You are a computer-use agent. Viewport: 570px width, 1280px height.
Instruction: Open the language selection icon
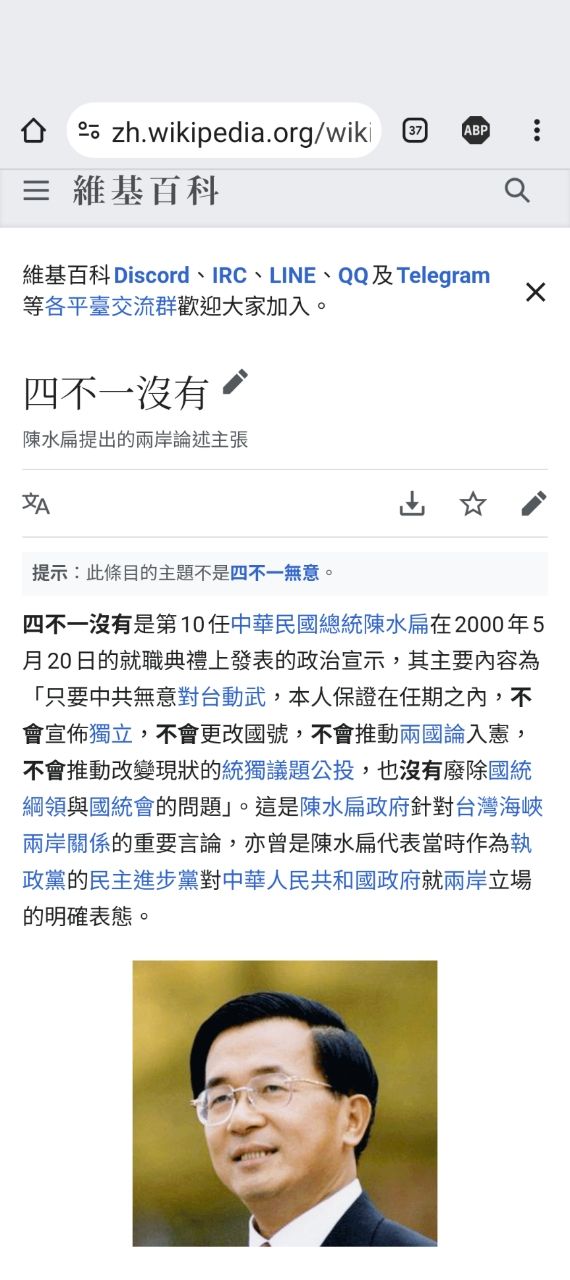pos(36,504)
